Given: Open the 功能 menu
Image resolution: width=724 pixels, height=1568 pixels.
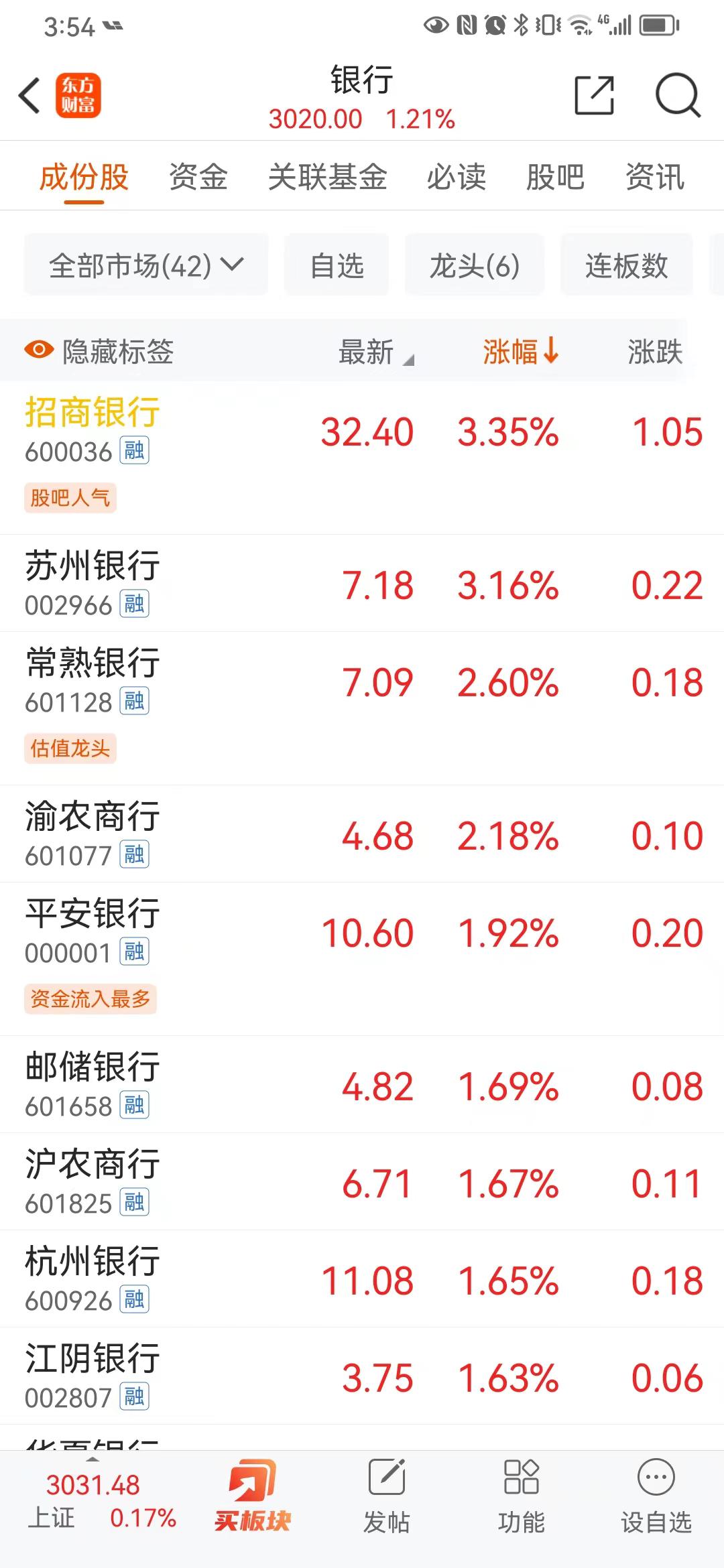Looking at the screenshot, I should point(521,1496).
